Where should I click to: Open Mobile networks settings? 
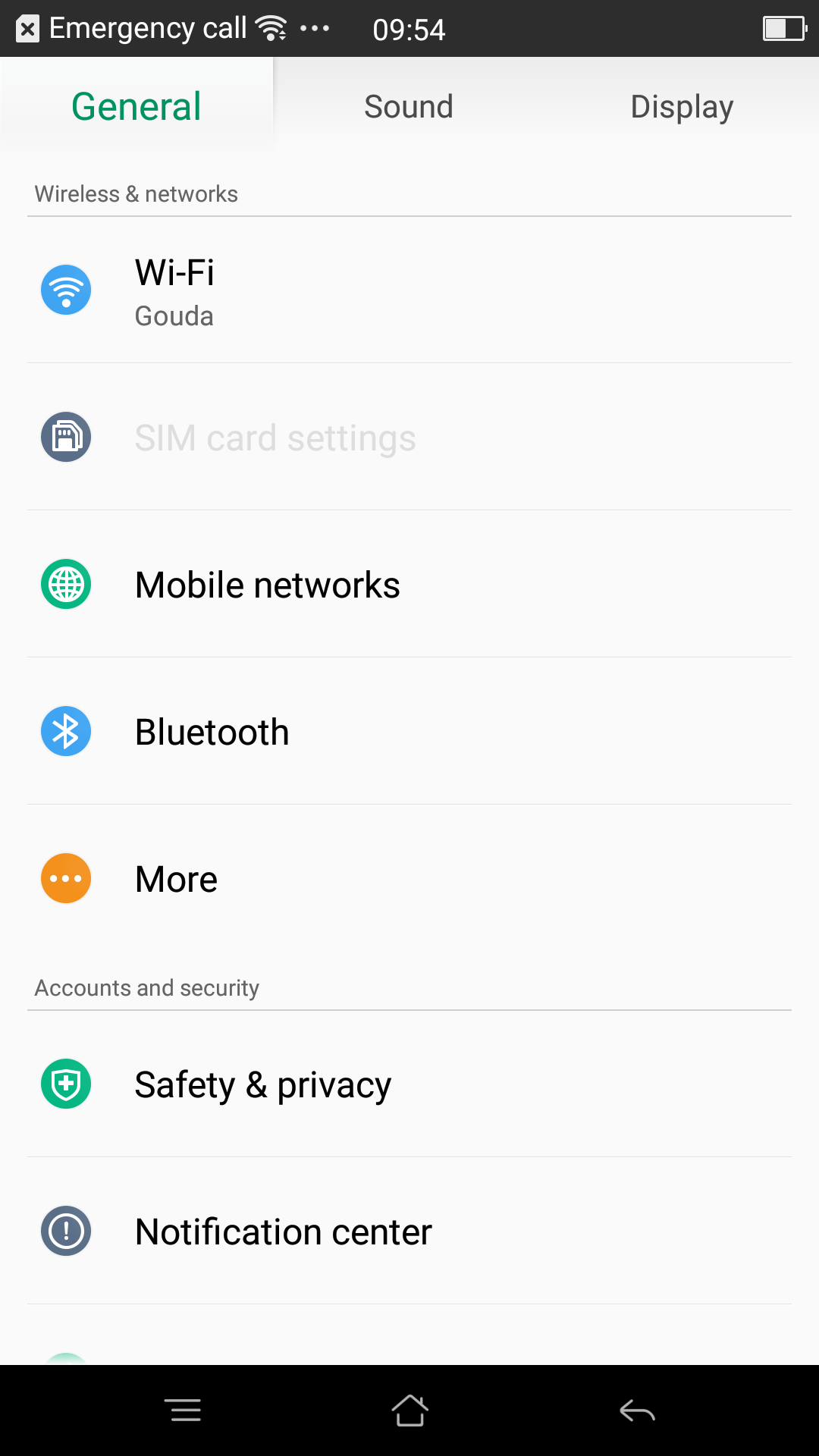[x=409, y=585]
